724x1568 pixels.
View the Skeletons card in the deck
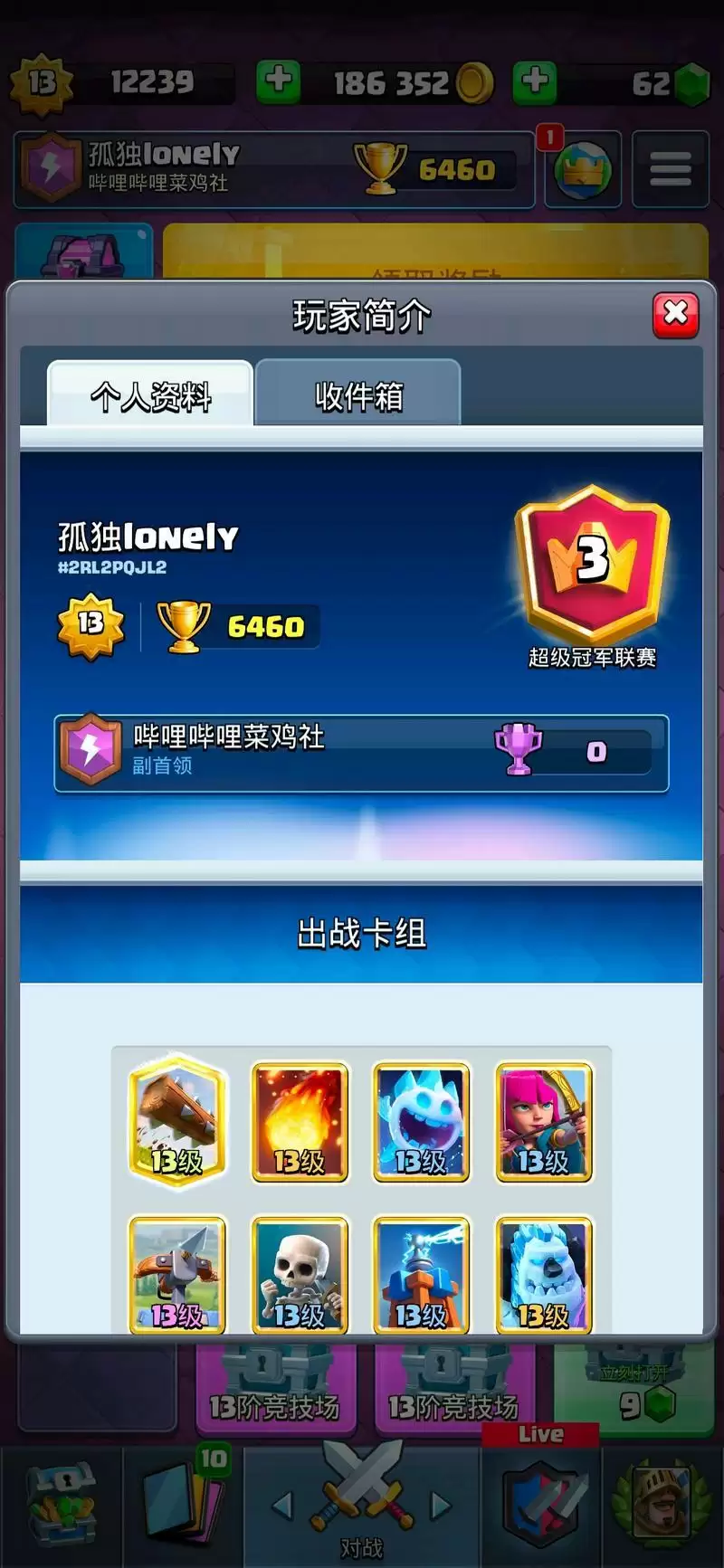tap(300, 1274)
